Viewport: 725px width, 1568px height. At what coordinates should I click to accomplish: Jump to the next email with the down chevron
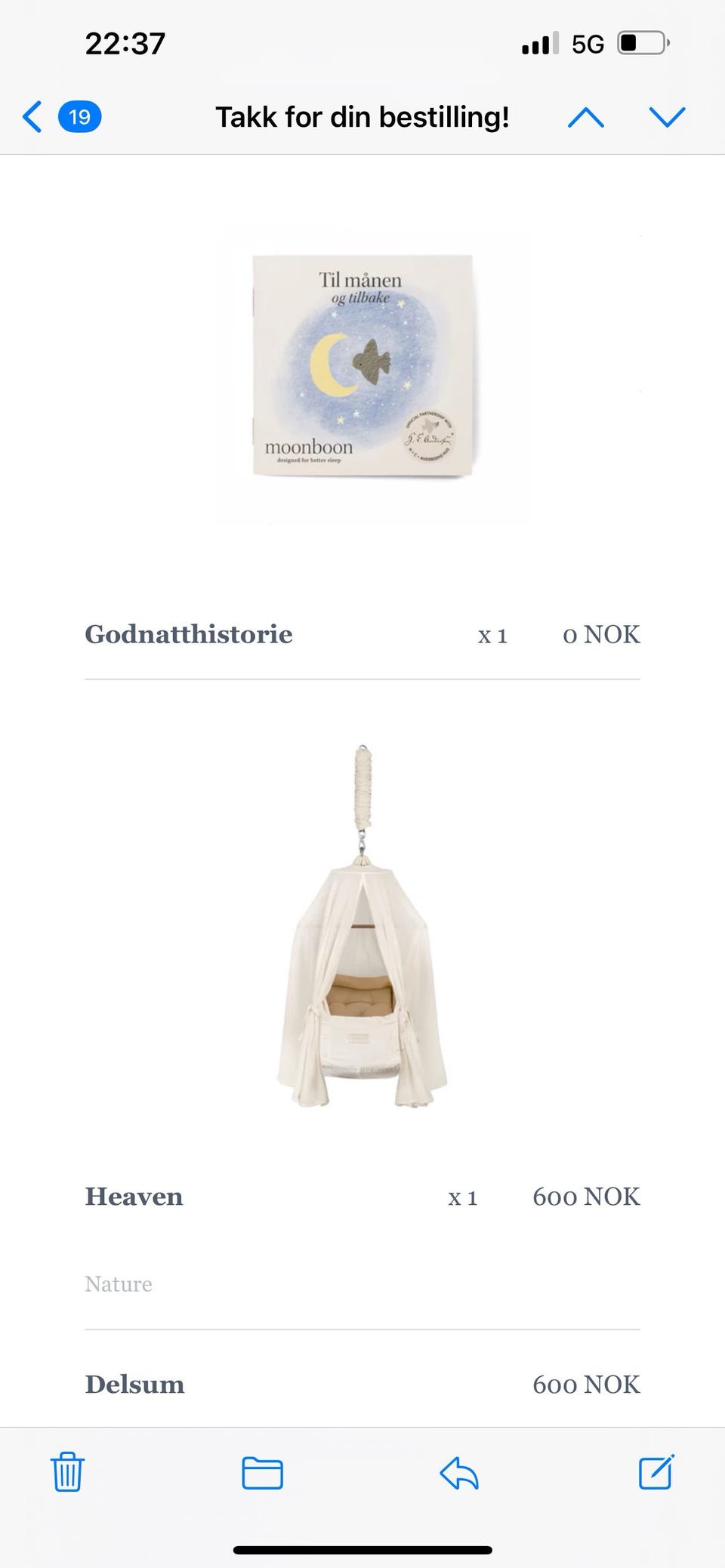coord(665,117)
